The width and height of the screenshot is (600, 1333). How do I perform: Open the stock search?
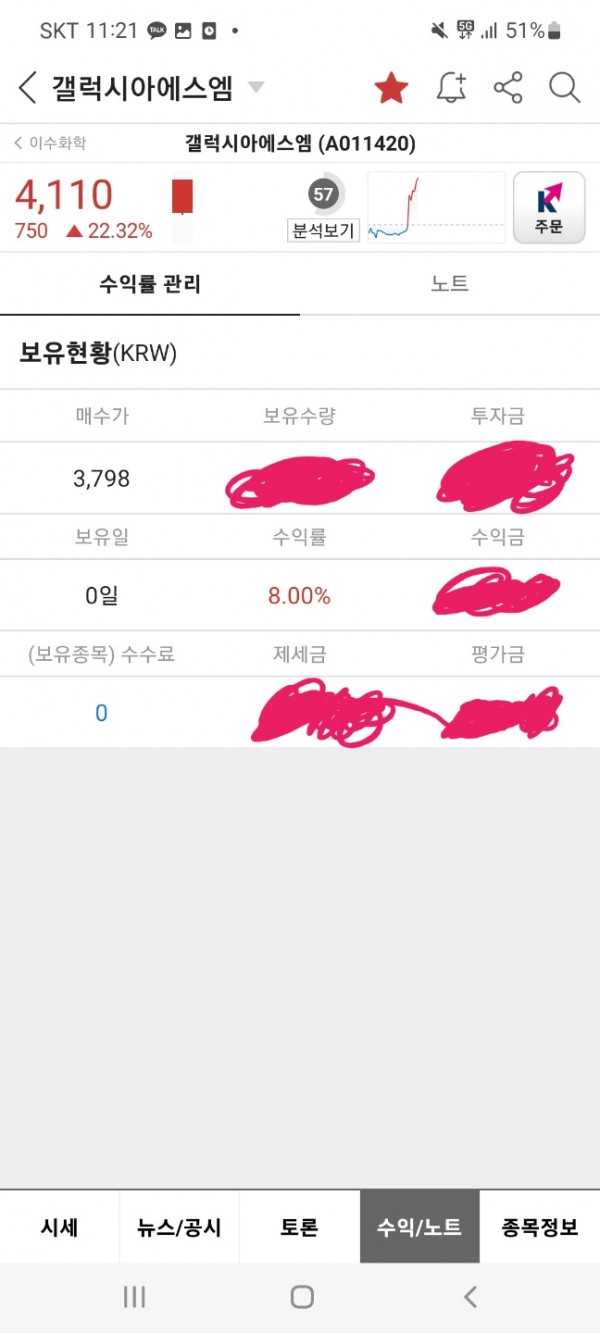(565, 88)
